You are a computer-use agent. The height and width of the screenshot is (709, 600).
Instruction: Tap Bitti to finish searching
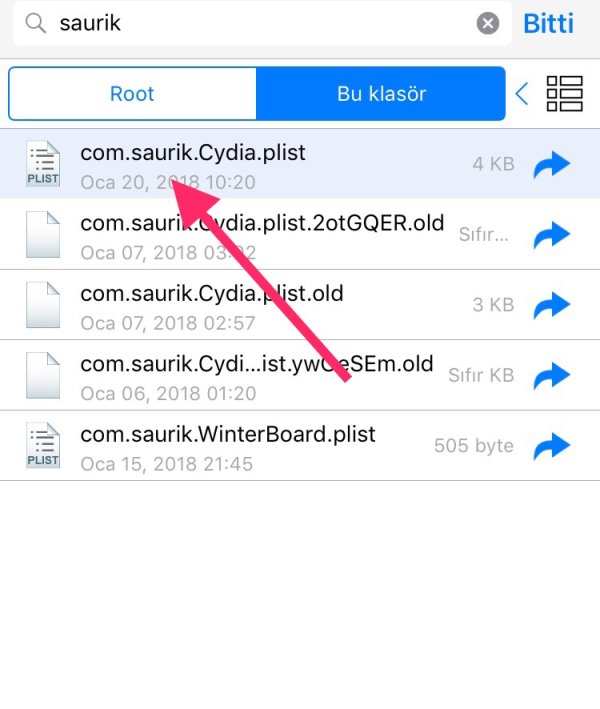point(548,23)
